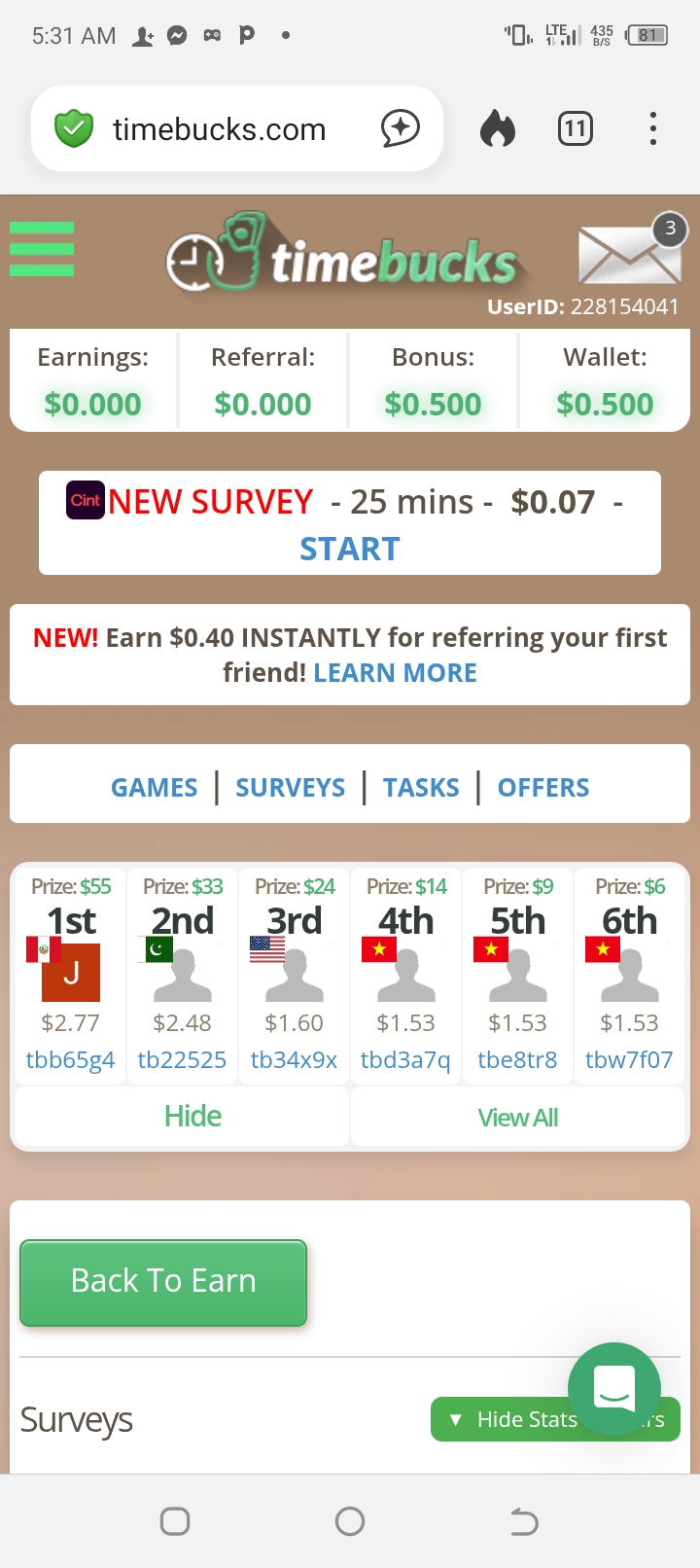Open Learn More about referral bonus

(395, 673)
